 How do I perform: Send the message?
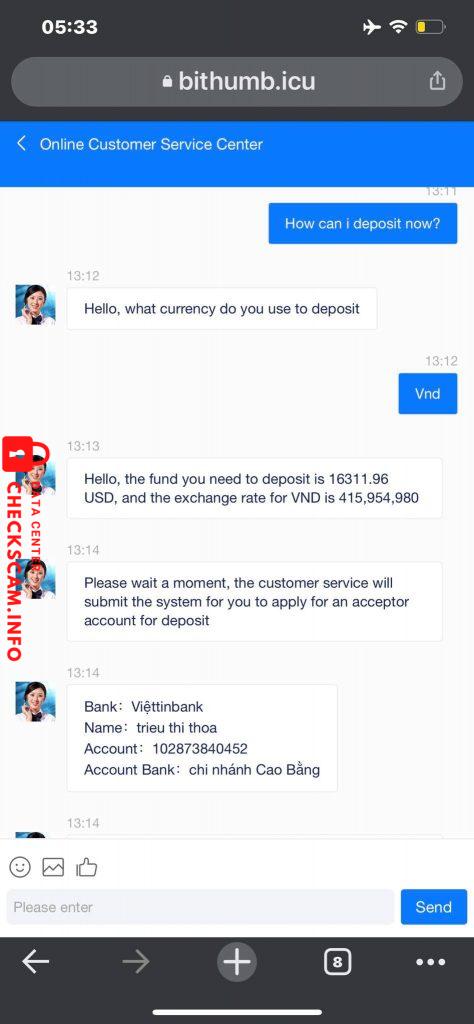click(434, 906)
